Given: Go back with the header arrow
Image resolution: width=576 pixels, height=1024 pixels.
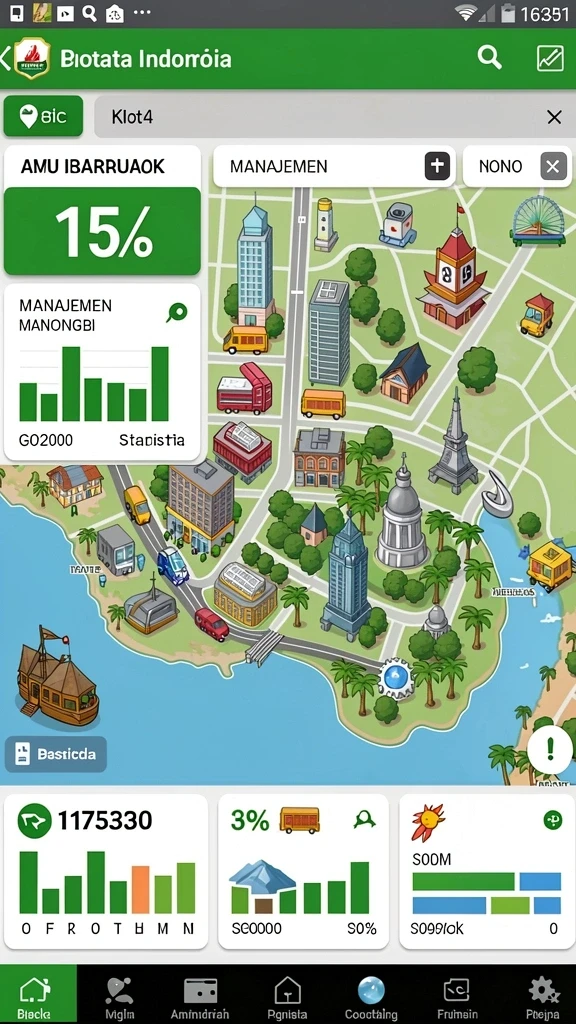Looking at the screenshot, I should (x=6, y=59).
